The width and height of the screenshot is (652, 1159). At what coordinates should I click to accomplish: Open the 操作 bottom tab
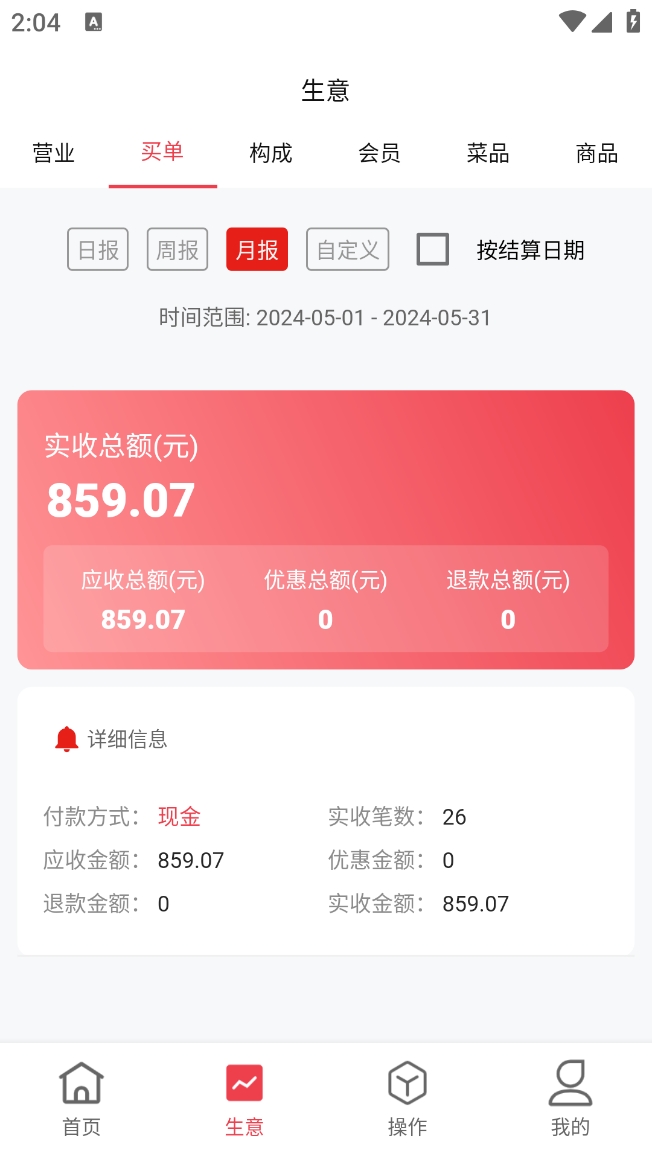pos(407,1099)
